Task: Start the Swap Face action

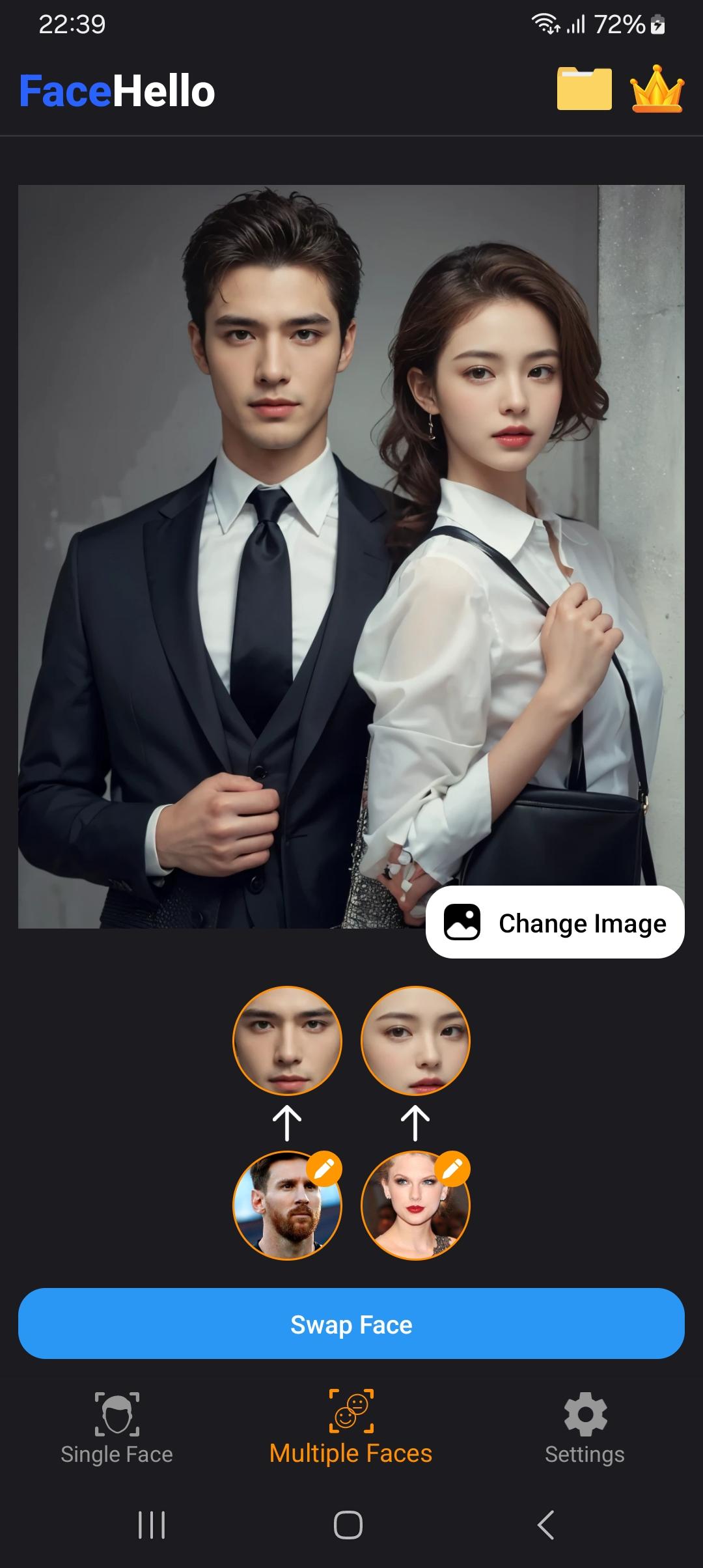Action: tap(351, 1324)
